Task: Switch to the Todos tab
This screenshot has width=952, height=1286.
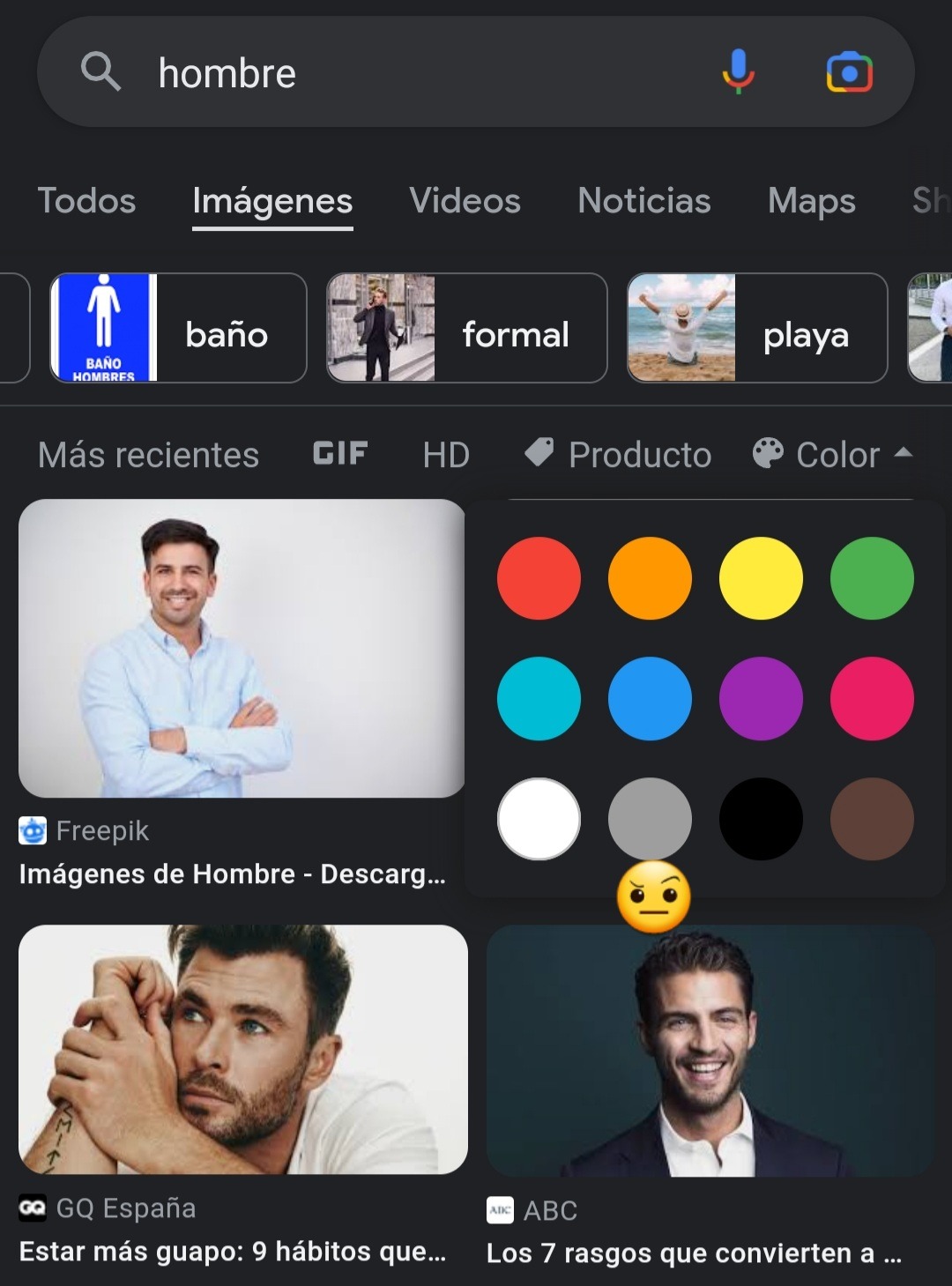Action: 86,201
